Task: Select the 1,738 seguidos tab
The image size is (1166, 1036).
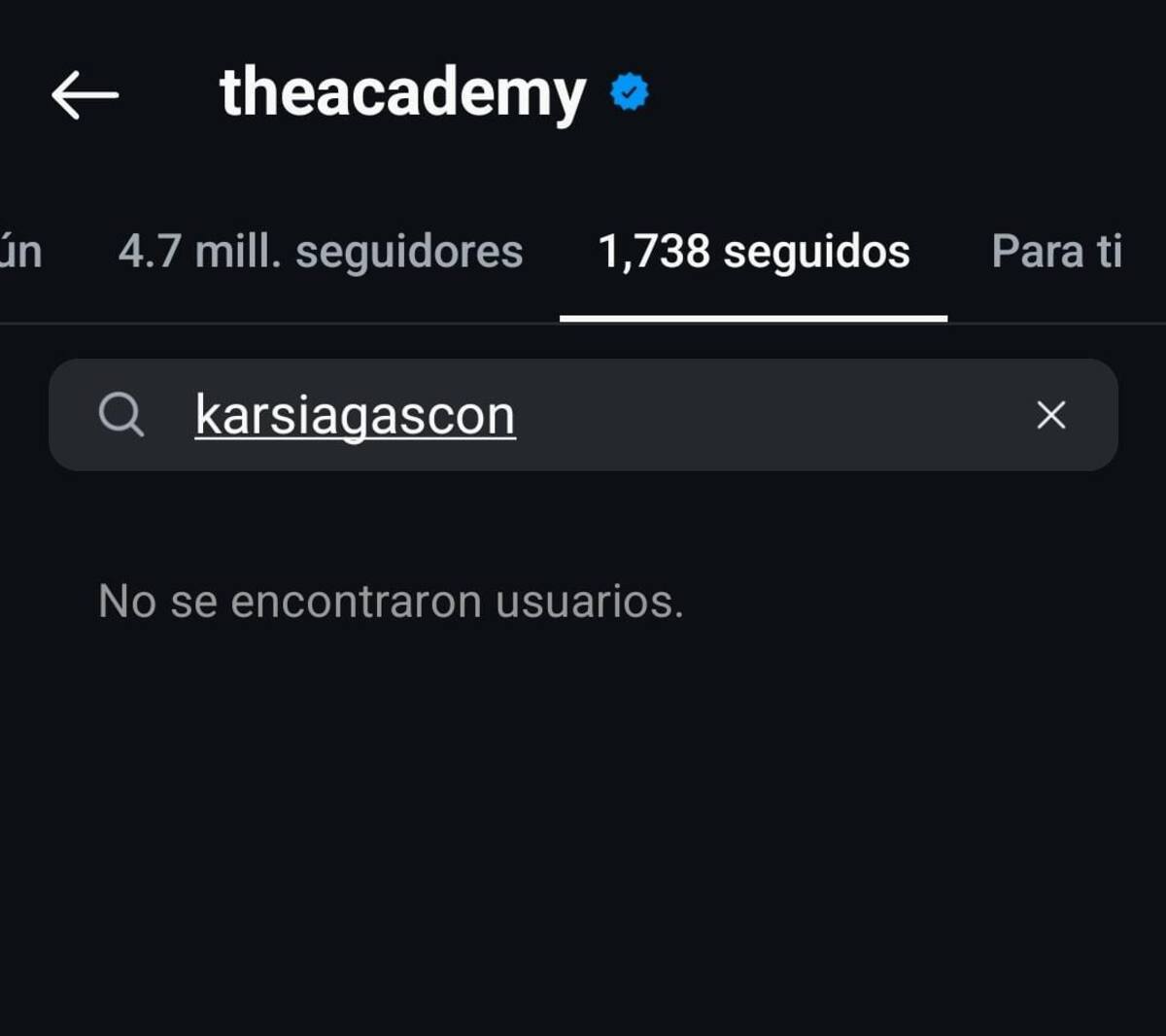Action: [x=753, y=252]
